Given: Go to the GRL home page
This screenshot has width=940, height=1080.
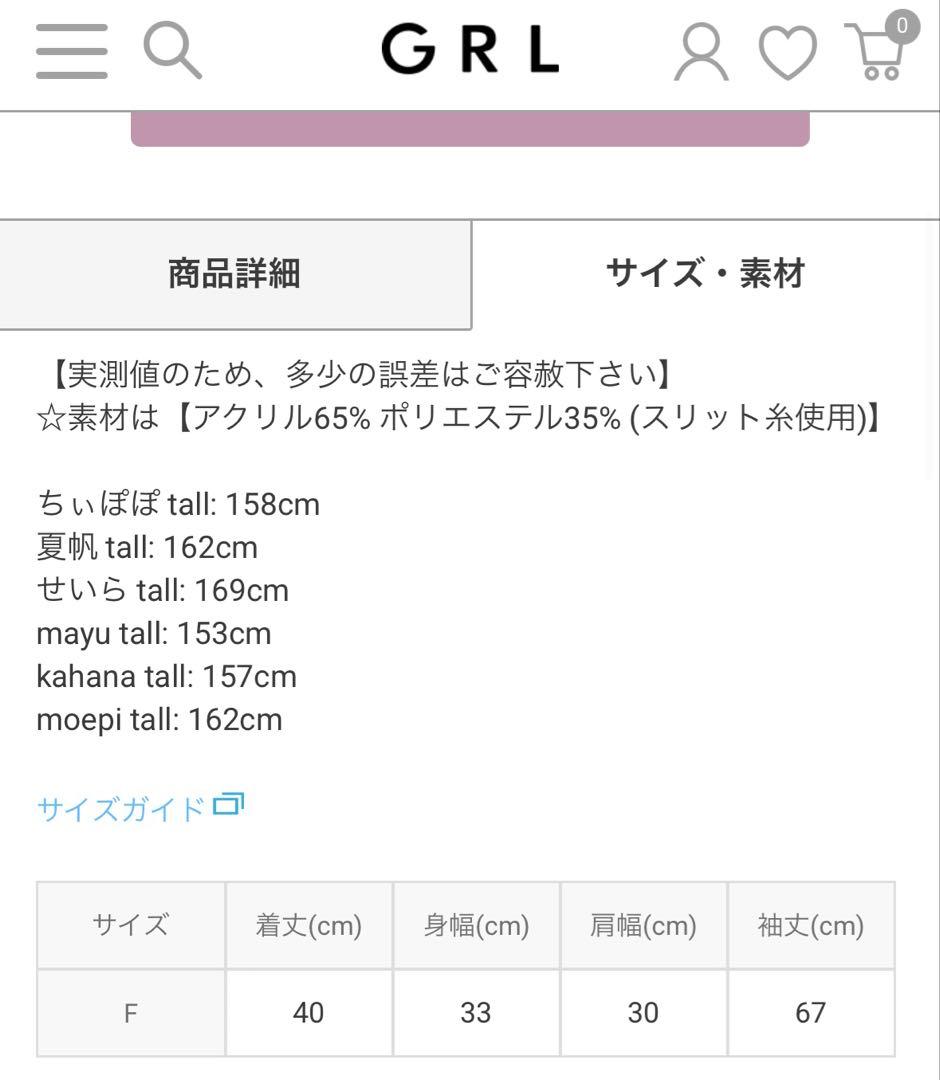Looking at the screenshot, I should pyautogui.click(x=470, y=51).
